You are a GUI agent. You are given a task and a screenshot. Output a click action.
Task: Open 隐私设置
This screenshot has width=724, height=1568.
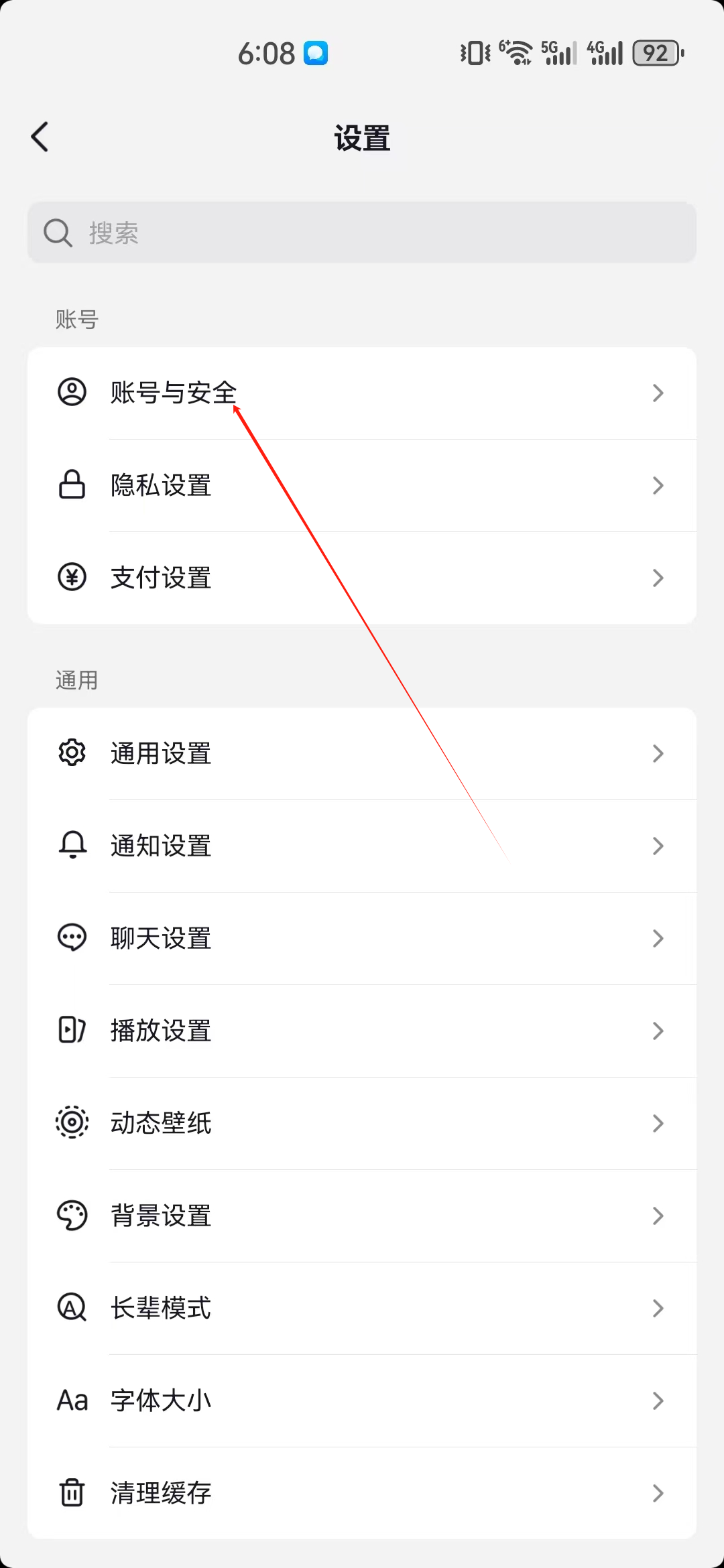point(362,485)
